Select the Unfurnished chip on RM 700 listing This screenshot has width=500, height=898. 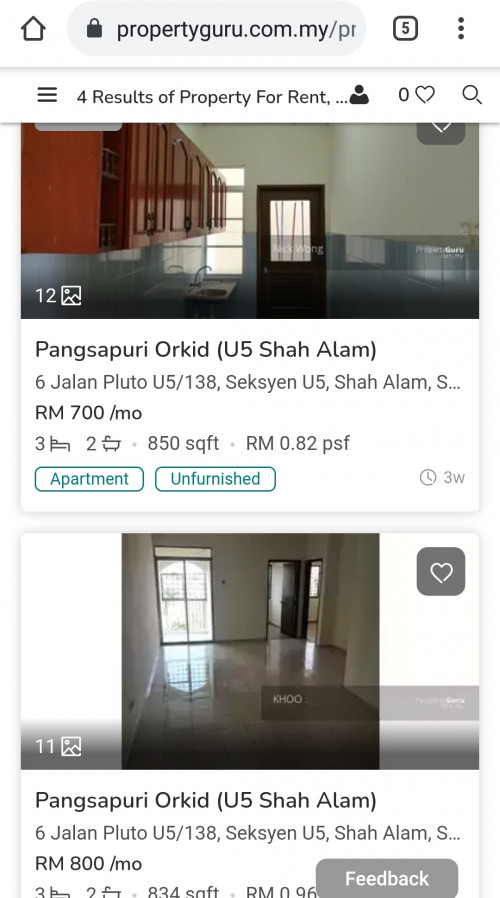(215, 479)
